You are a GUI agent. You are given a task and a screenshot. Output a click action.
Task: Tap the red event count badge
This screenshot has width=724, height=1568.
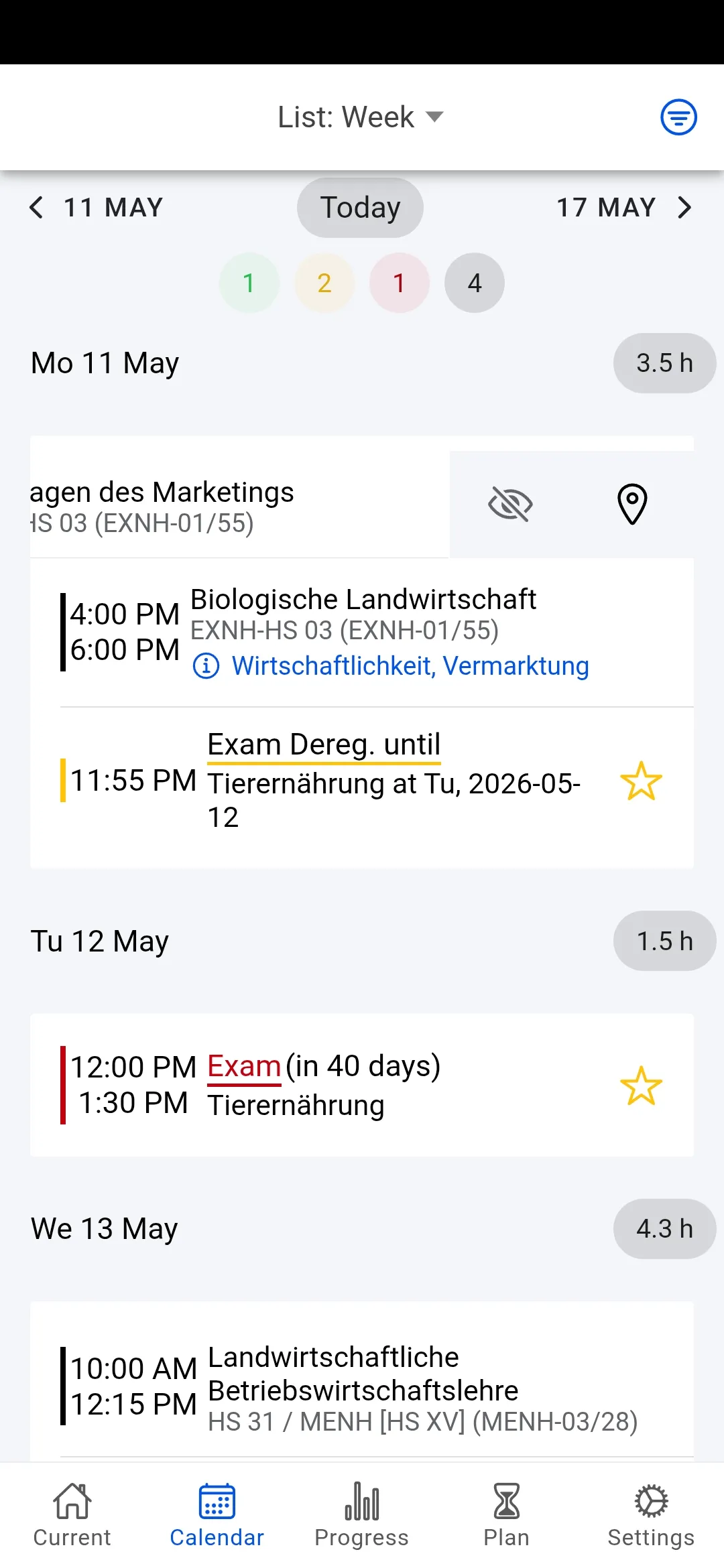click(x=399, y=282)
